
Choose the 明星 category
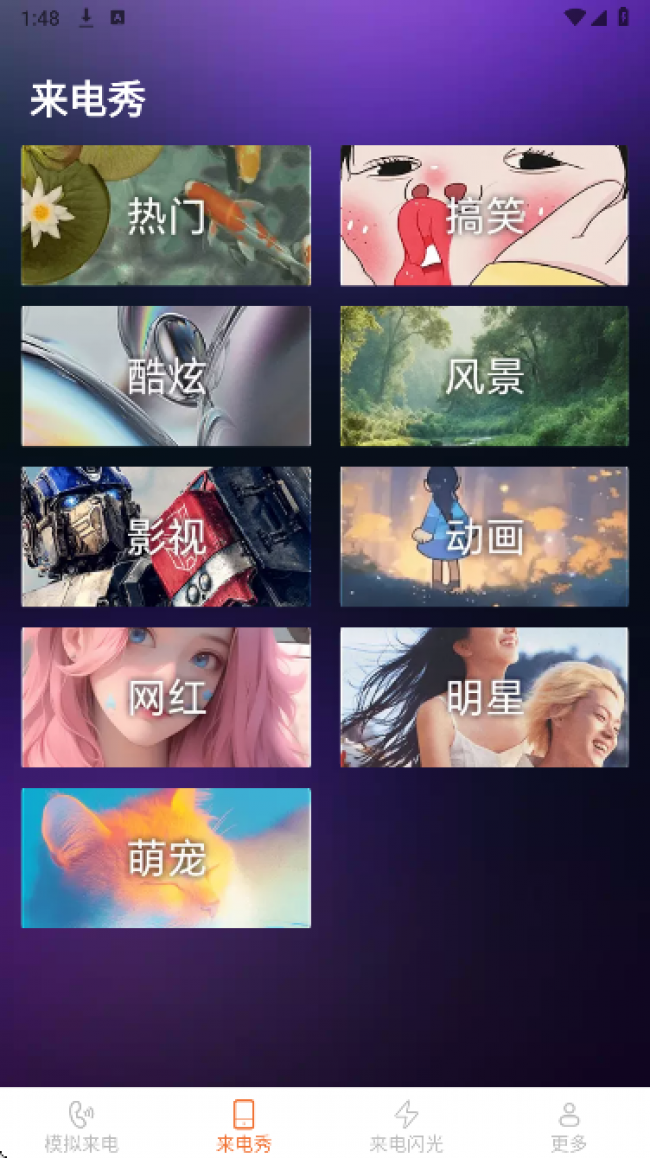484,697
